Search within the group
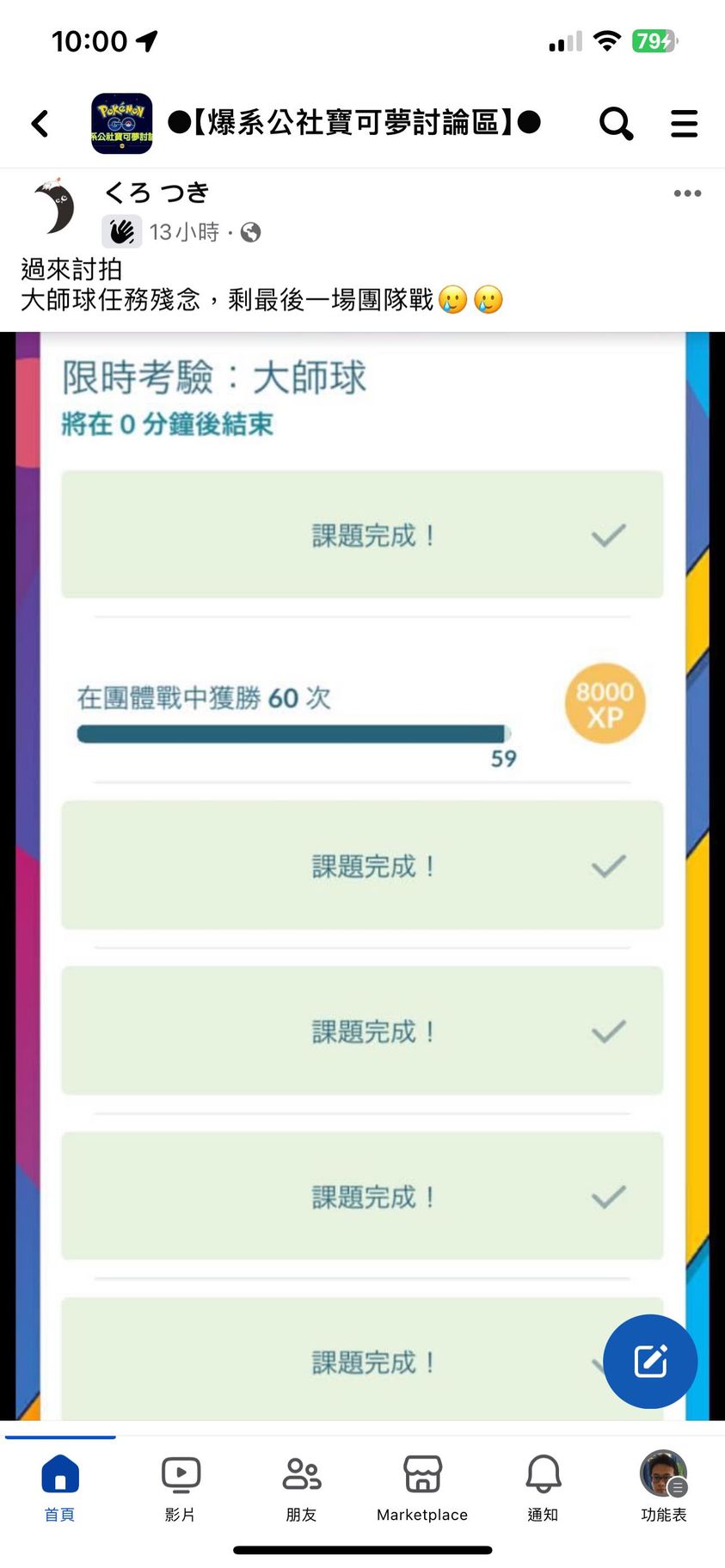725x1568 pixels. tap(616, 124)
